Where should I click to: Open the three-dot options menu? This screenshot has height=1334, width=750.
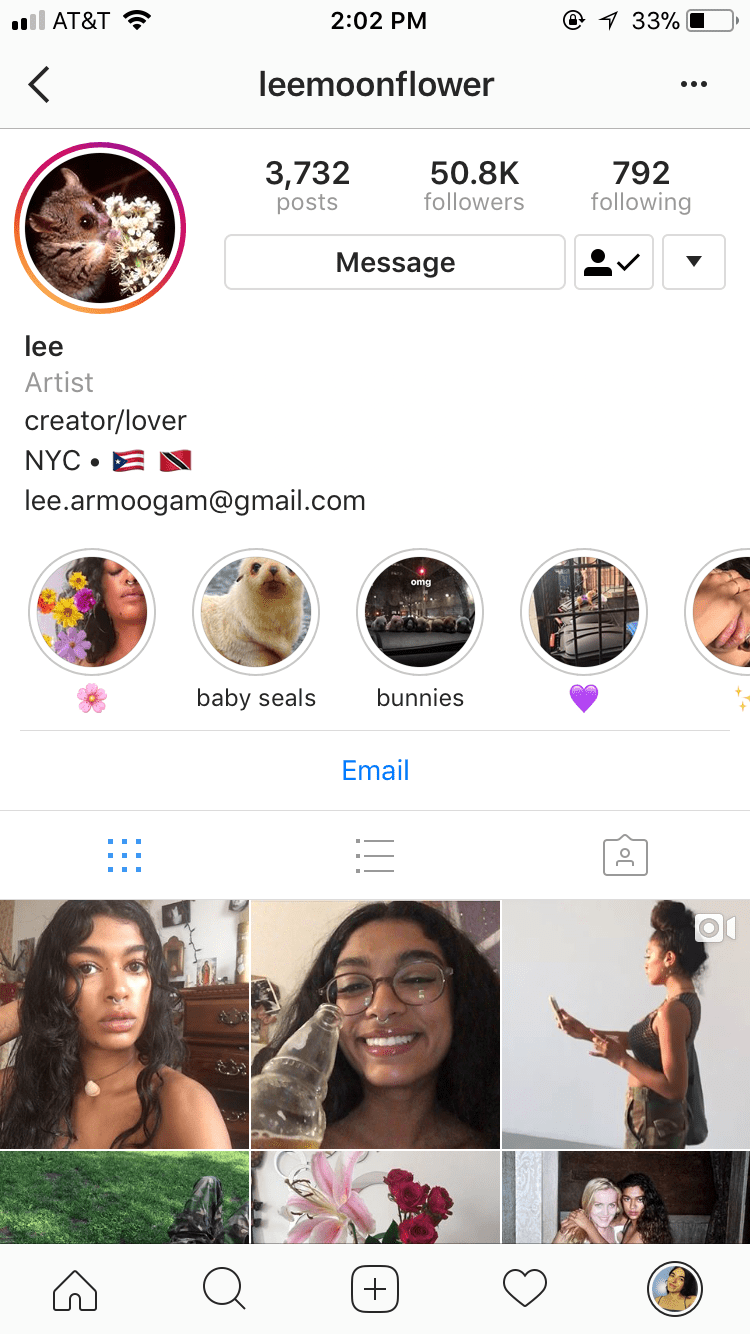(x=693, y=85)
